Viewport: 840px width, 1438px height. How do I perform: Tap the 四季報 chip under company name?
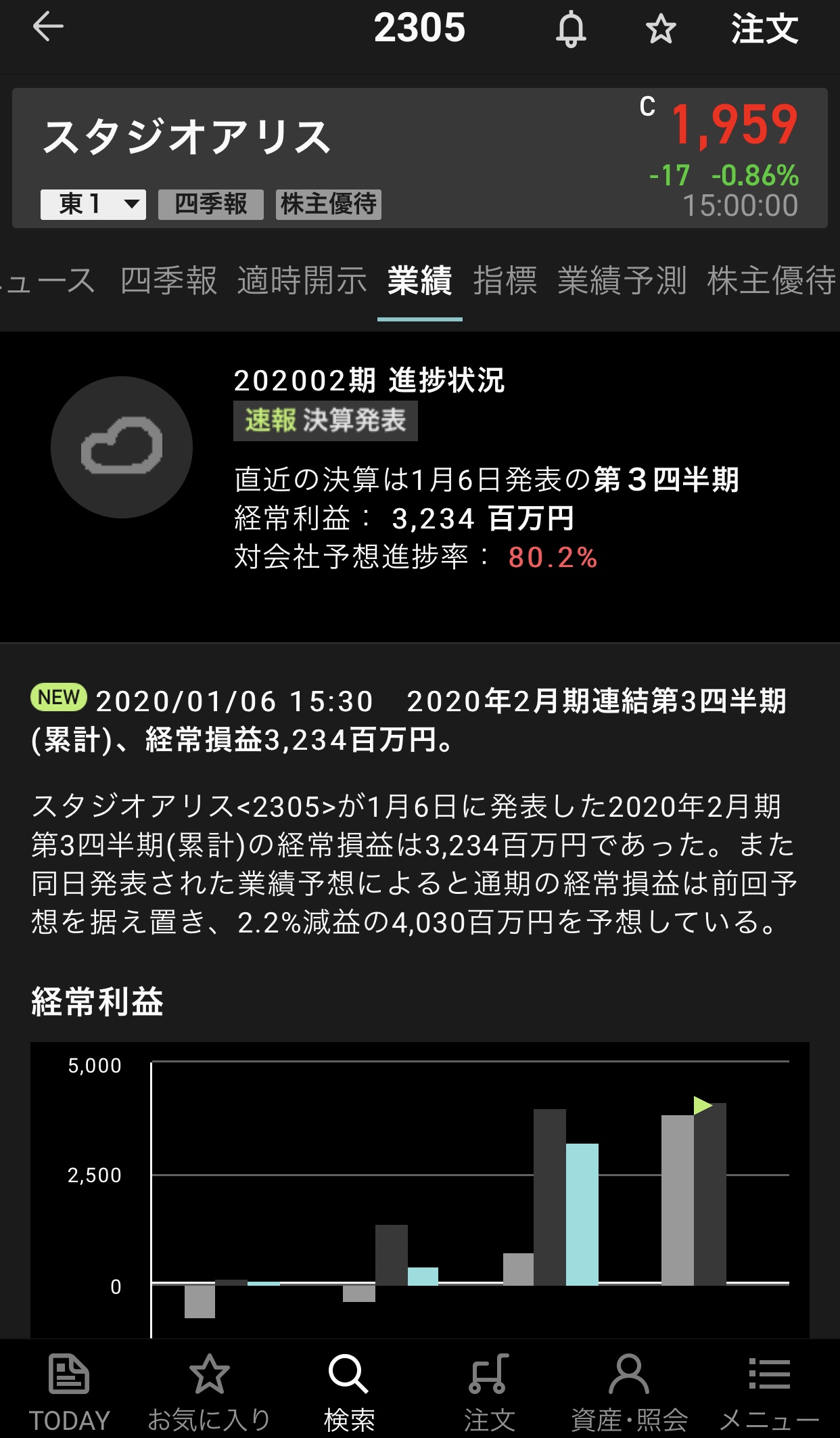(x=210, y=204)
